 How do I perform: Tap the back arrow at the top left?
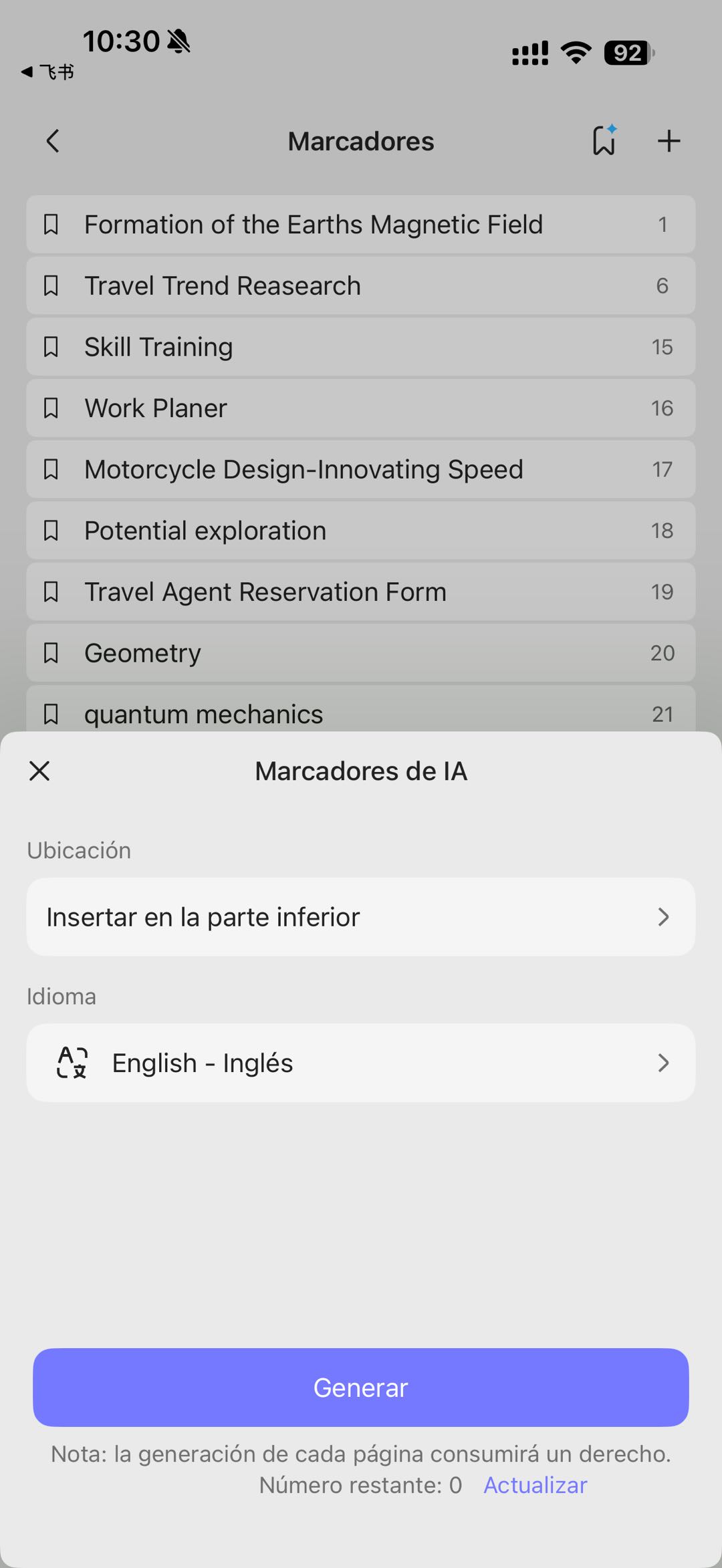pos(53,140)
